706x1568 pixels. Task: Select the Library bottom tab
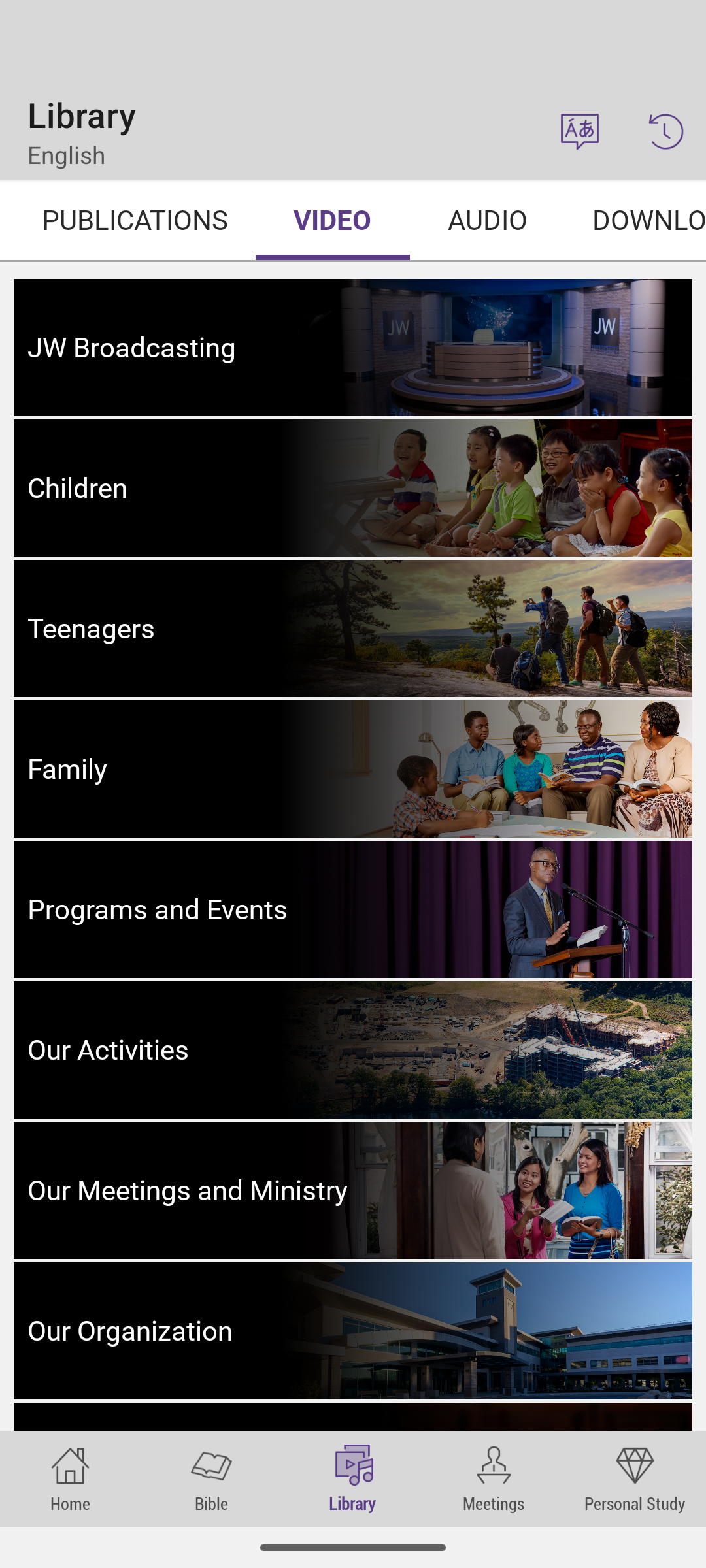[x=353, y=1479]
